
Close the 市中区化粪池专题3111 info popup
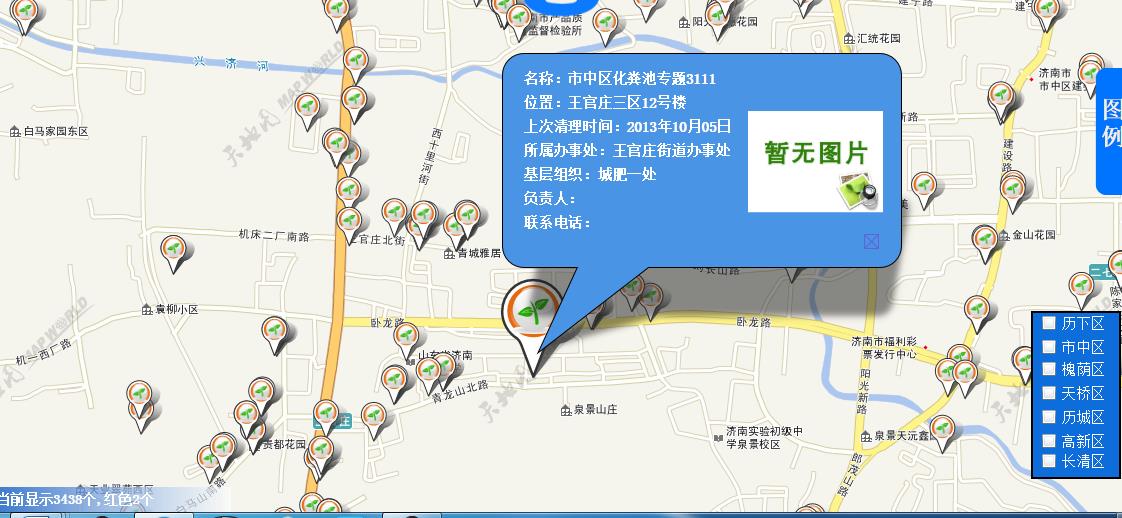point(871,241)
